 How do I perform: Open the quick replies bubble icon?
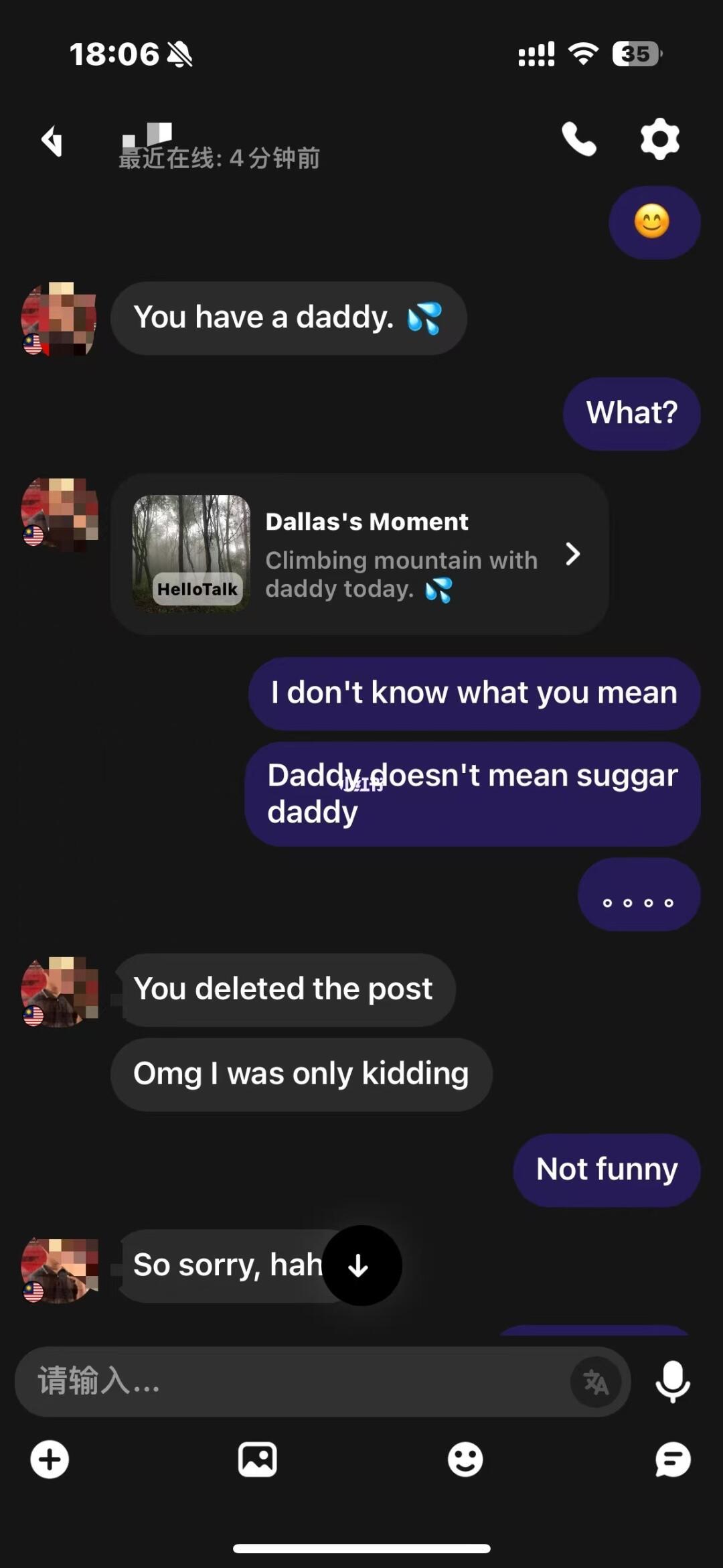(x=672, y=1459)
